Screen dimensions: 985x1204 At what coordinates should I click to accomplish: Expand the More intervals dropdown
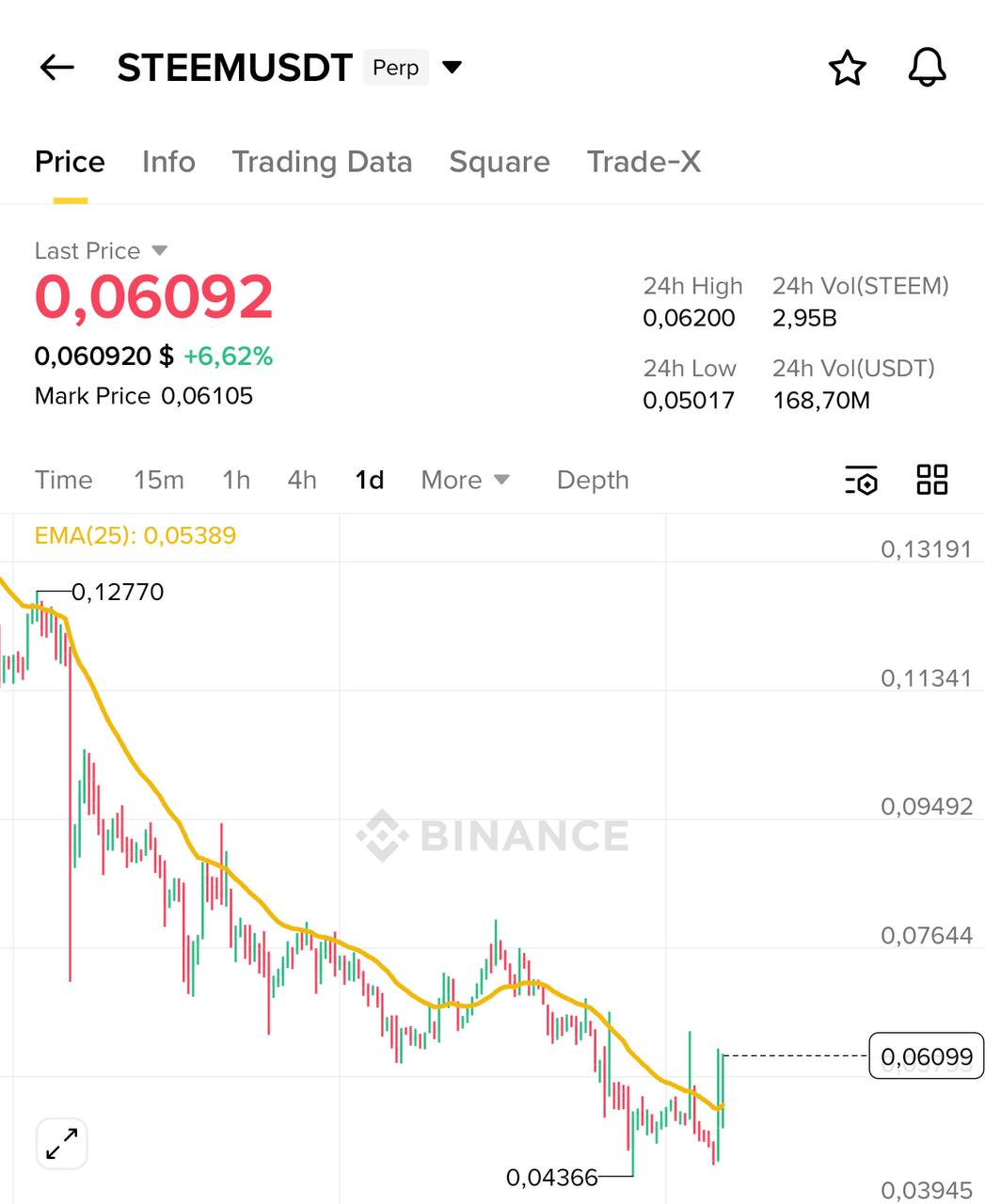465,480
